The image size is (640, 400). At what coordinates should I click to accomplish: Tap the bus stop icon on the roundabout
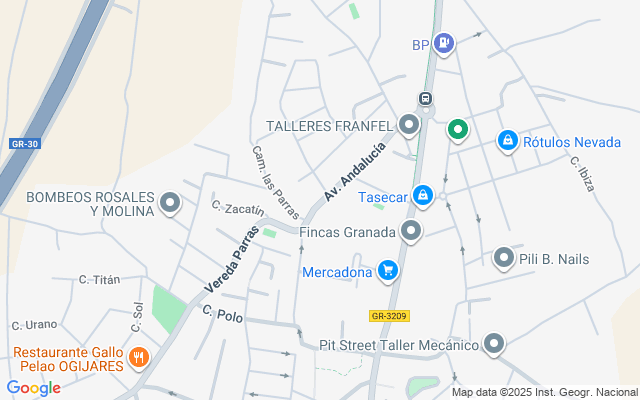click(x=426, y=99)
